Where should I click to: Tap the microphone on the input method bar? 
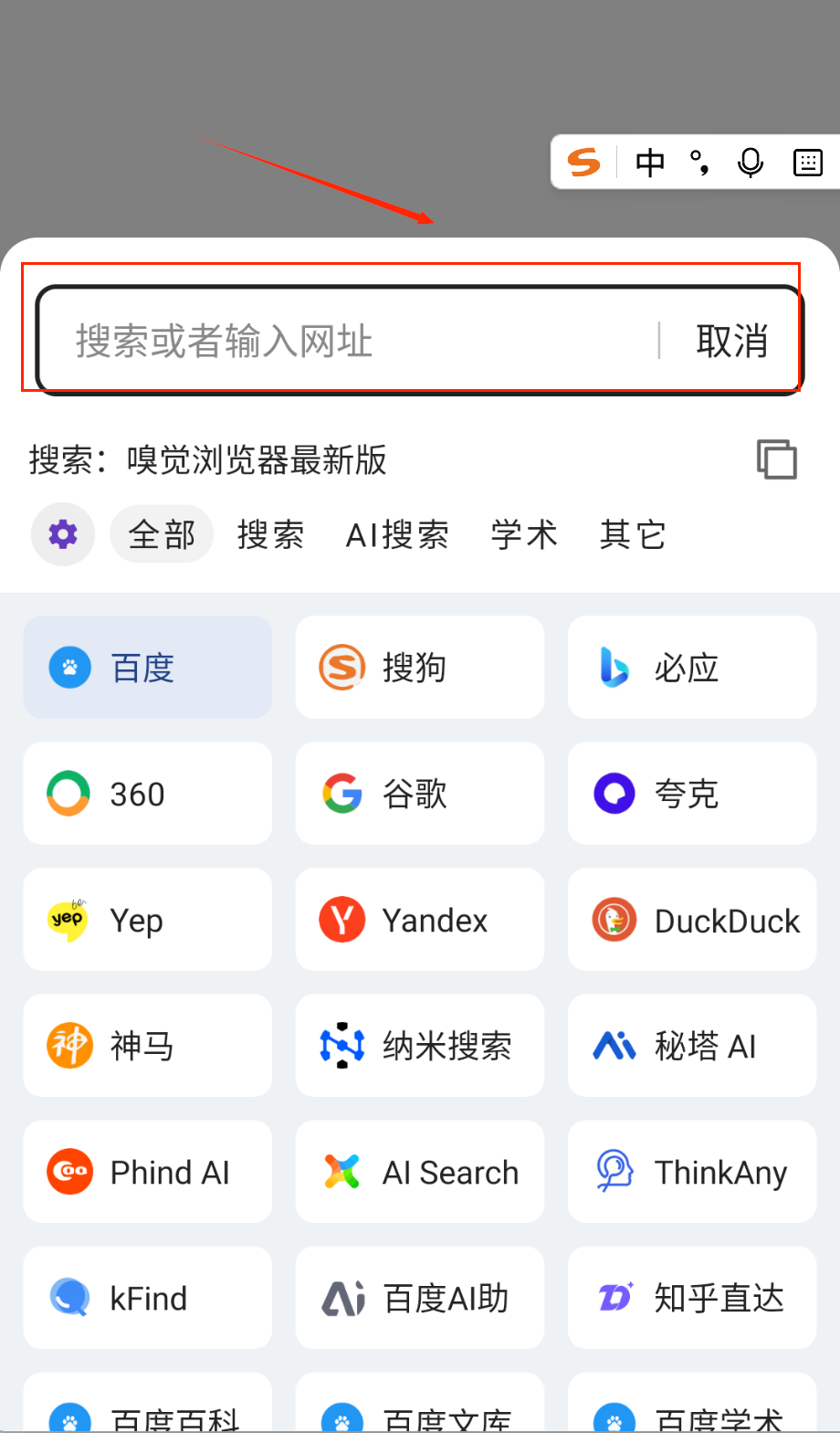click(x=751, y=163)
